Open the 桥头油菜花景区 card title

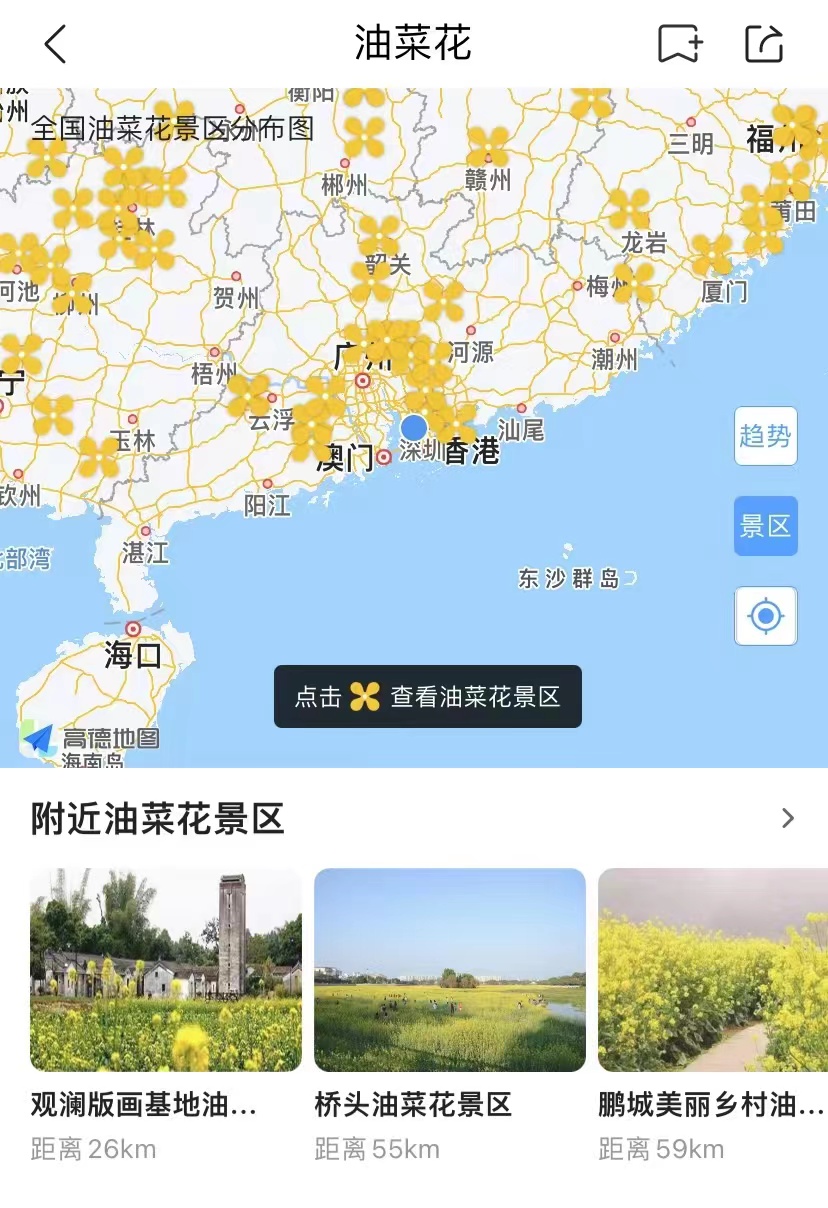[413, 1105]
